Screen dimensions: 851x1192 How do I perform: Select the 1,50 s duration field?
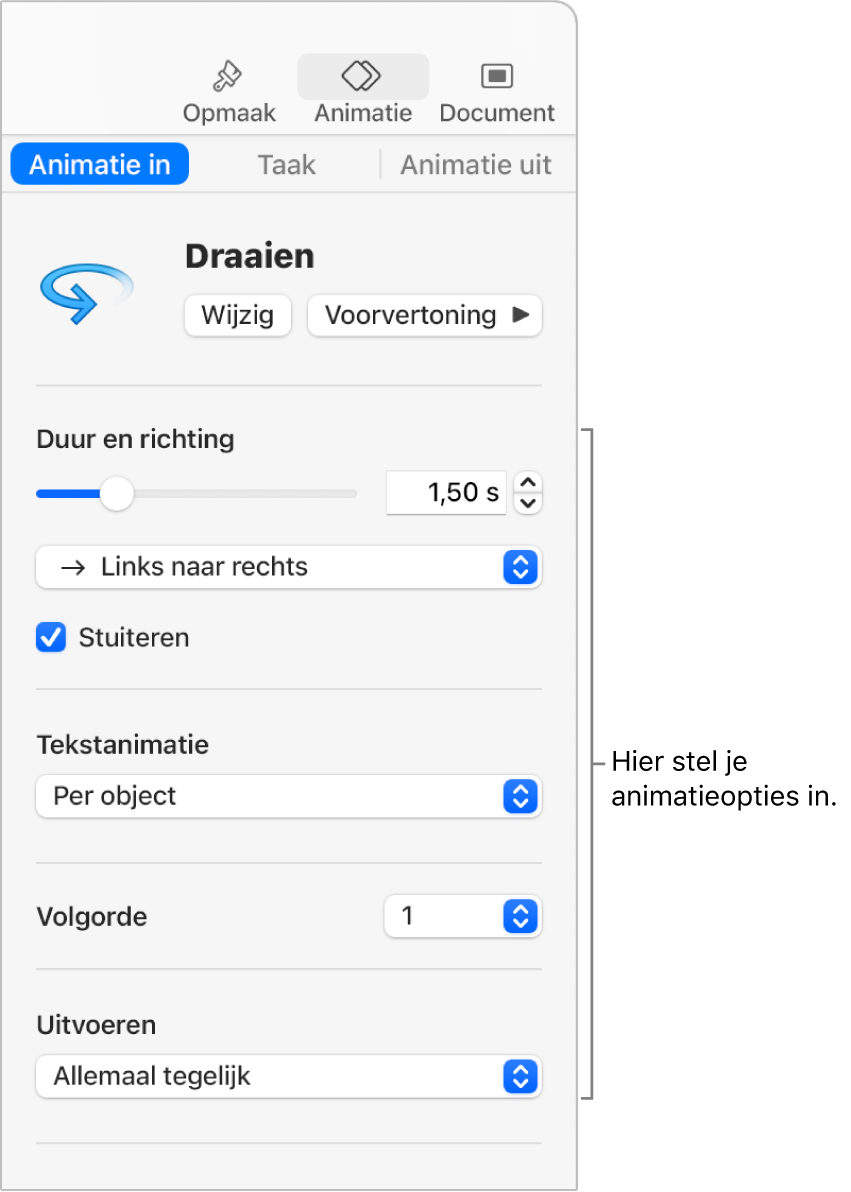(447, 493)
